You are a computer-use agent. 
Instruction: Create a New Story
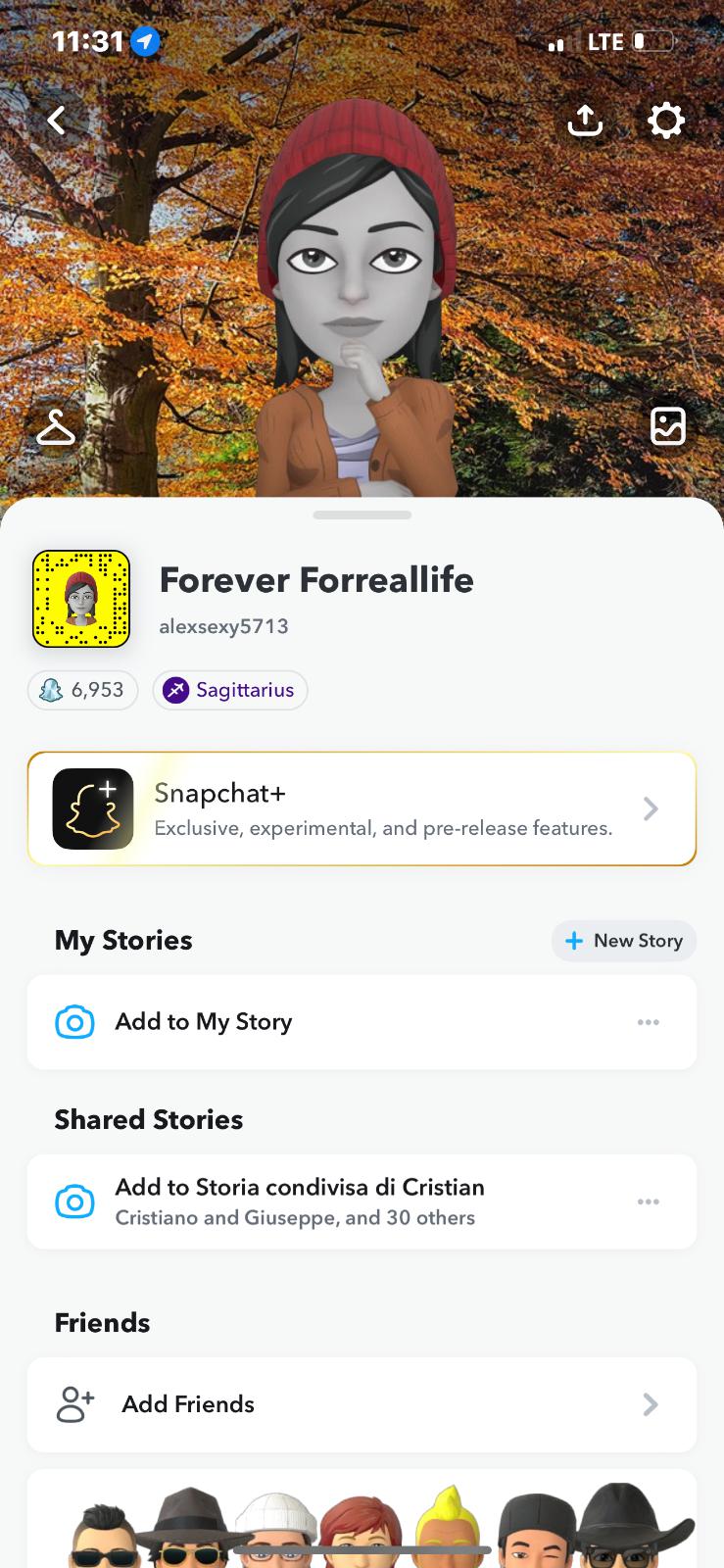coord(624,941)
